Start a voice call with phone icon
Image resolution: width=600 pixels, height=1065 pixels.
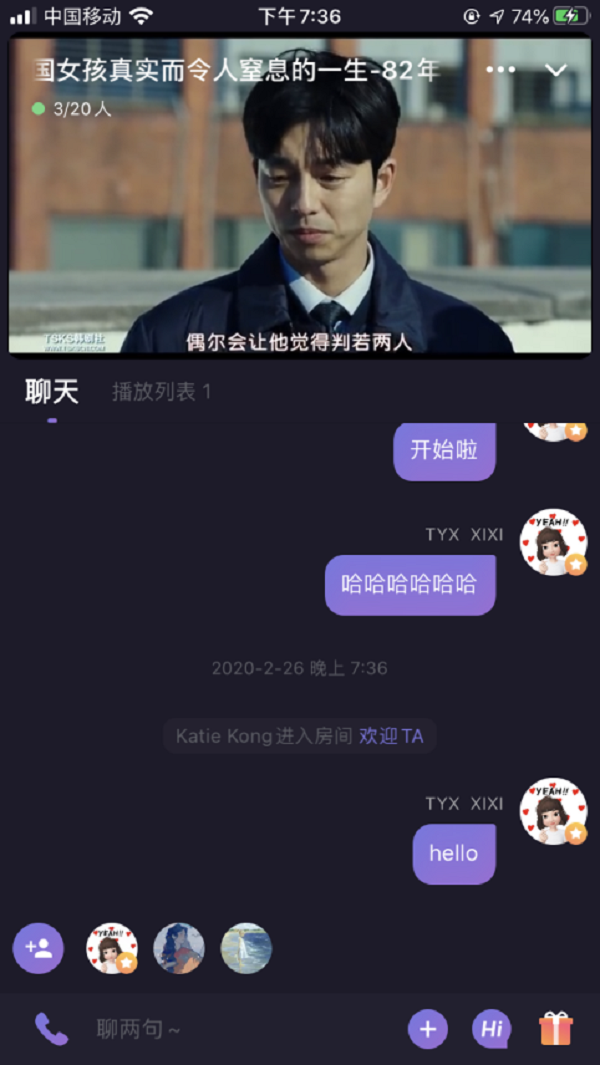click(x=50, y=1028)
